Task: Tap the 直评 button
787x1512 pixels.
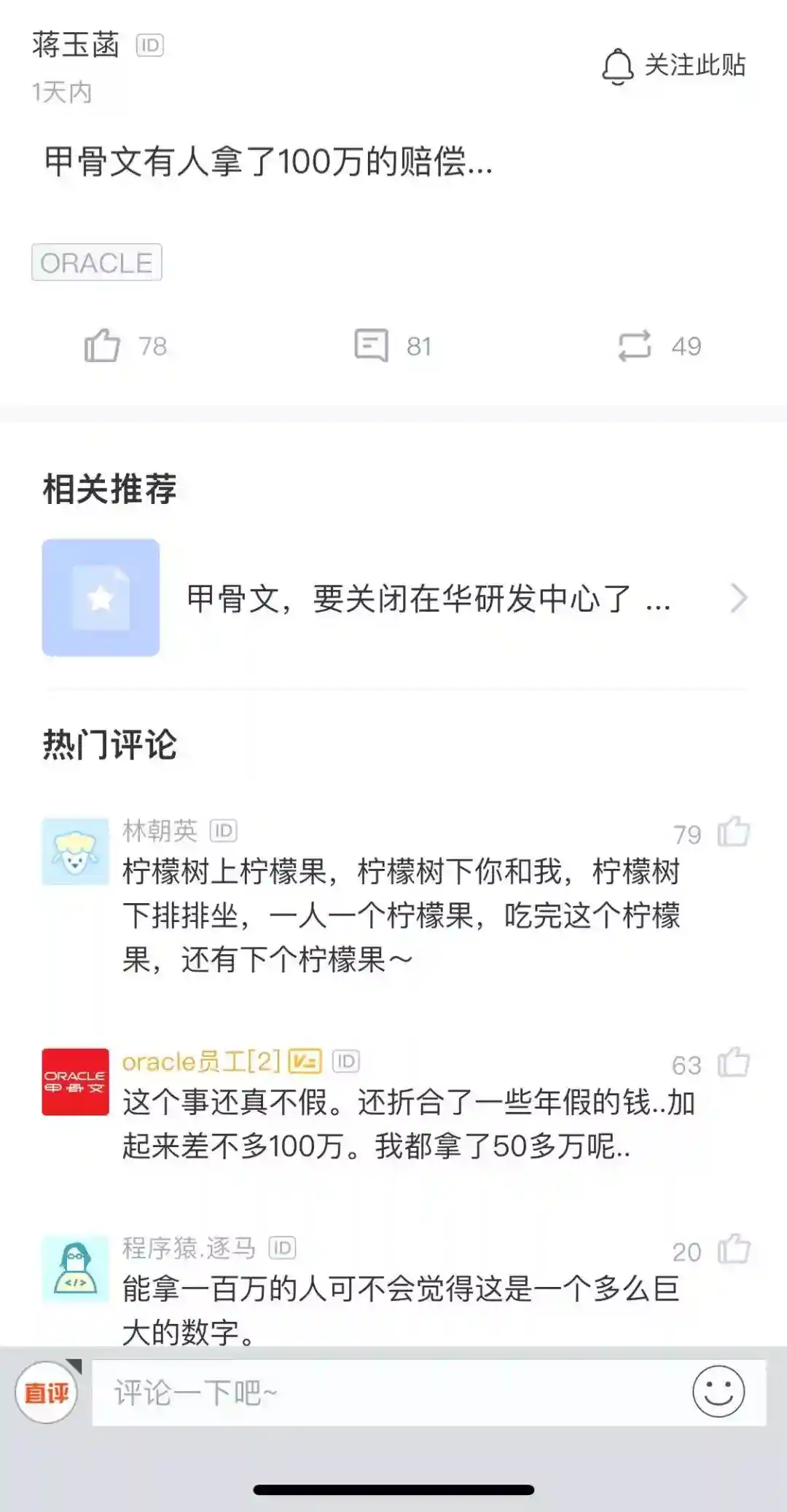Action: (x=47, y=1393)
